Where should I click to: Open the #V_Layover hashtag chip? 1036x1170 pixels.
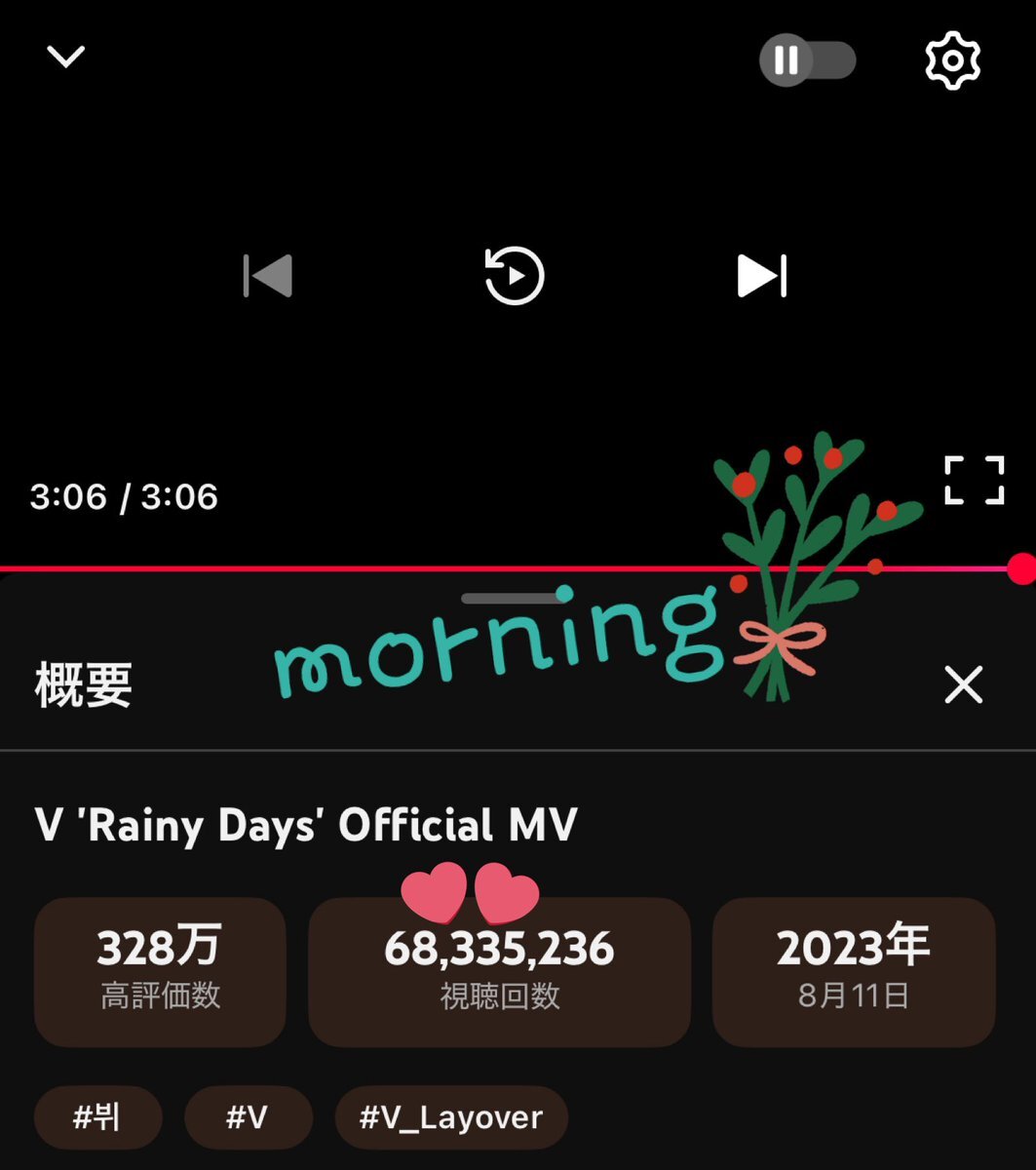click(x=450, y=1117)
